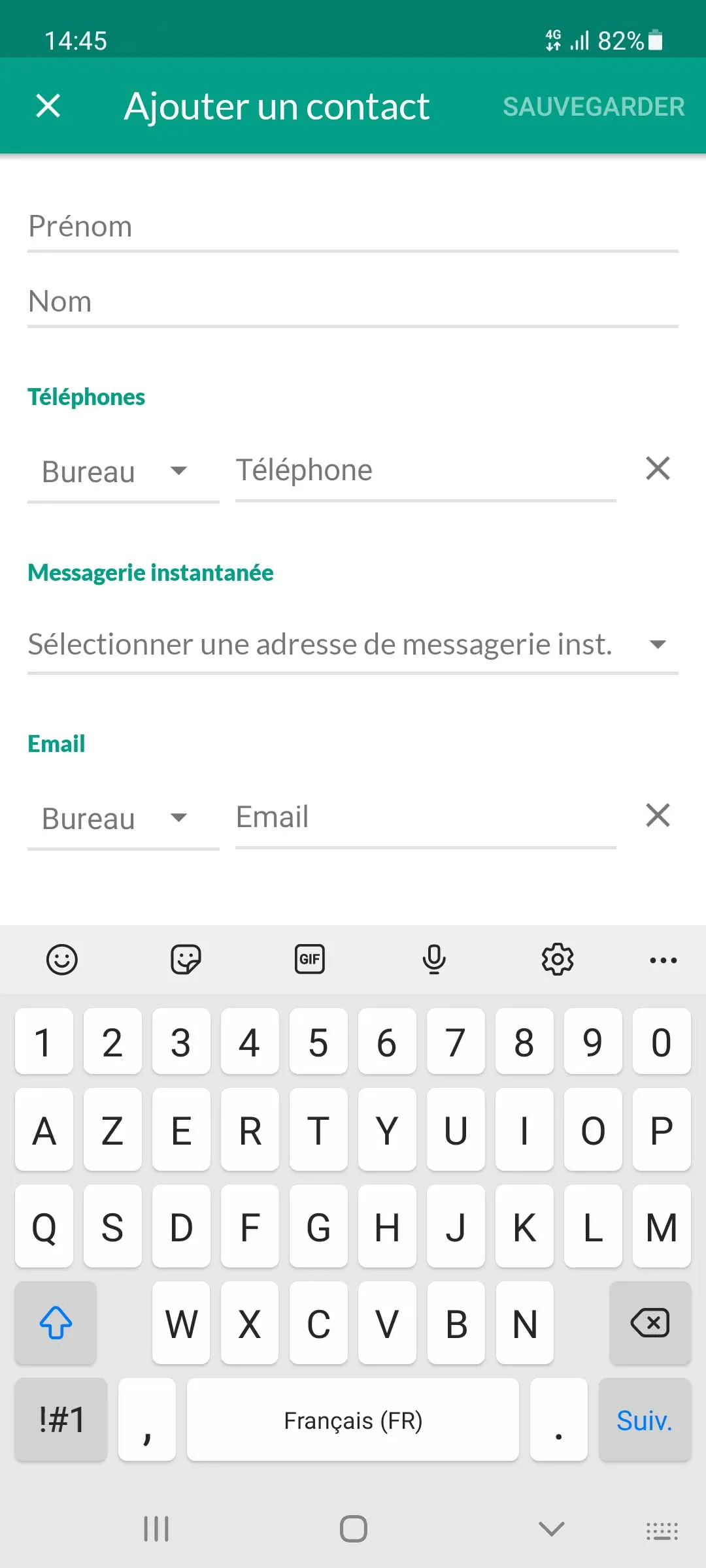Open recent apps from the navigation bar
The width and height of the screenshot is (706, 1568).
[x=156, y=1528]
